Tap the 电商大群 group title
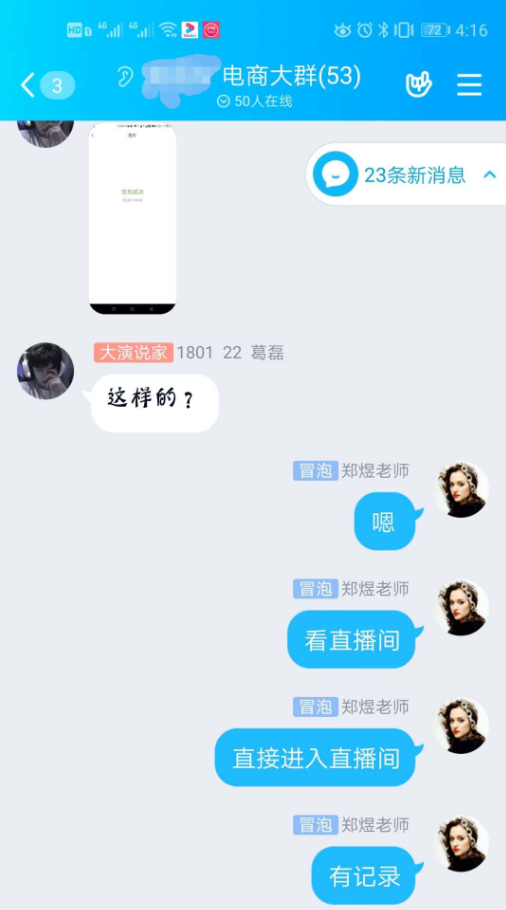The height and width of the screenshot is (910, 506). coord(291,76)
